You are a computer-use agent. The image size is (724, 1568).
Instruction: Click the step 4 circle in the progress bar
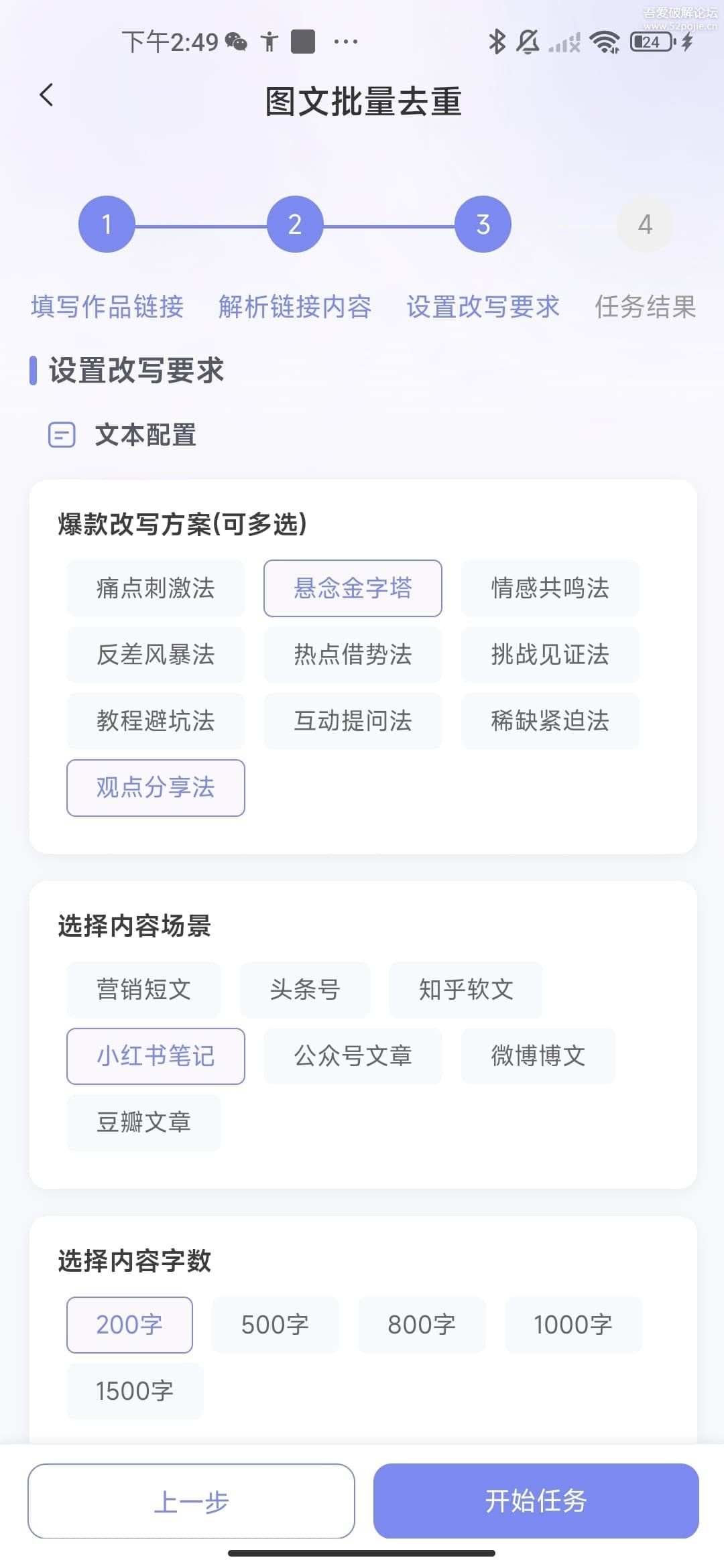click(x=645, y=224)
